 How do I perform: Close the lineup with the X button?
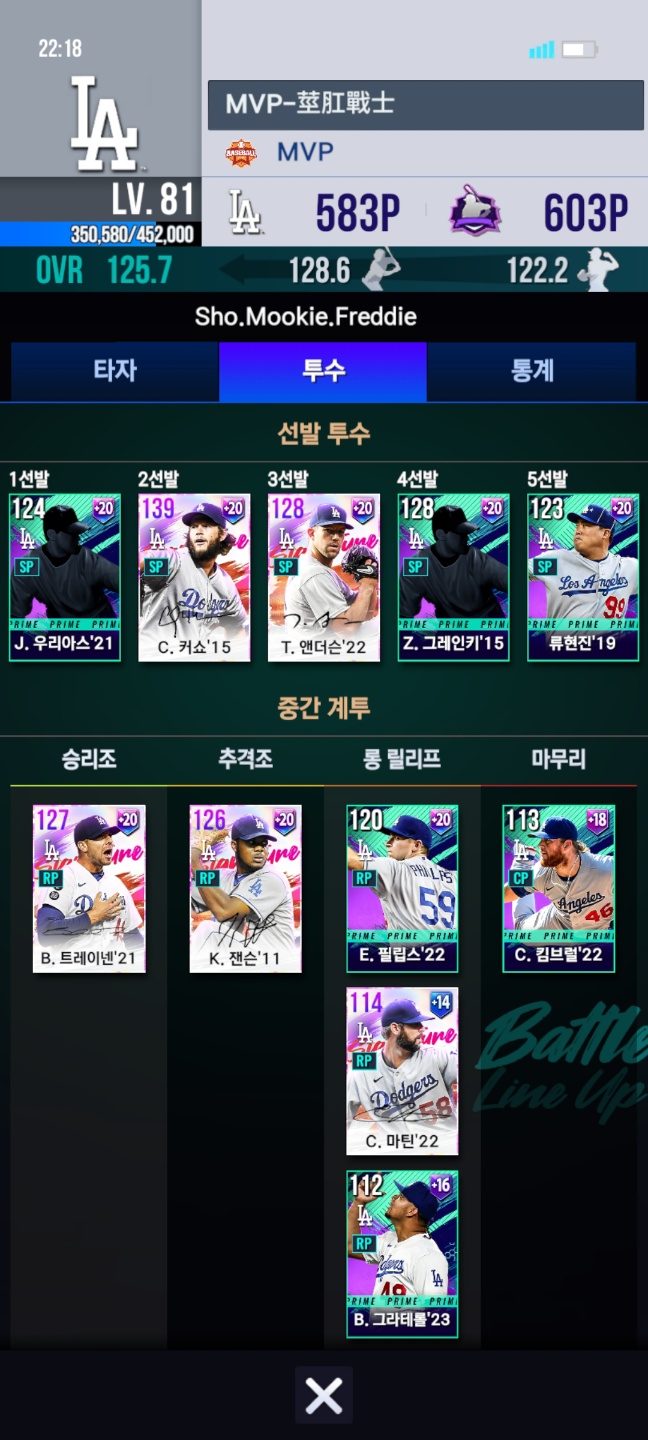[324, 1396]
